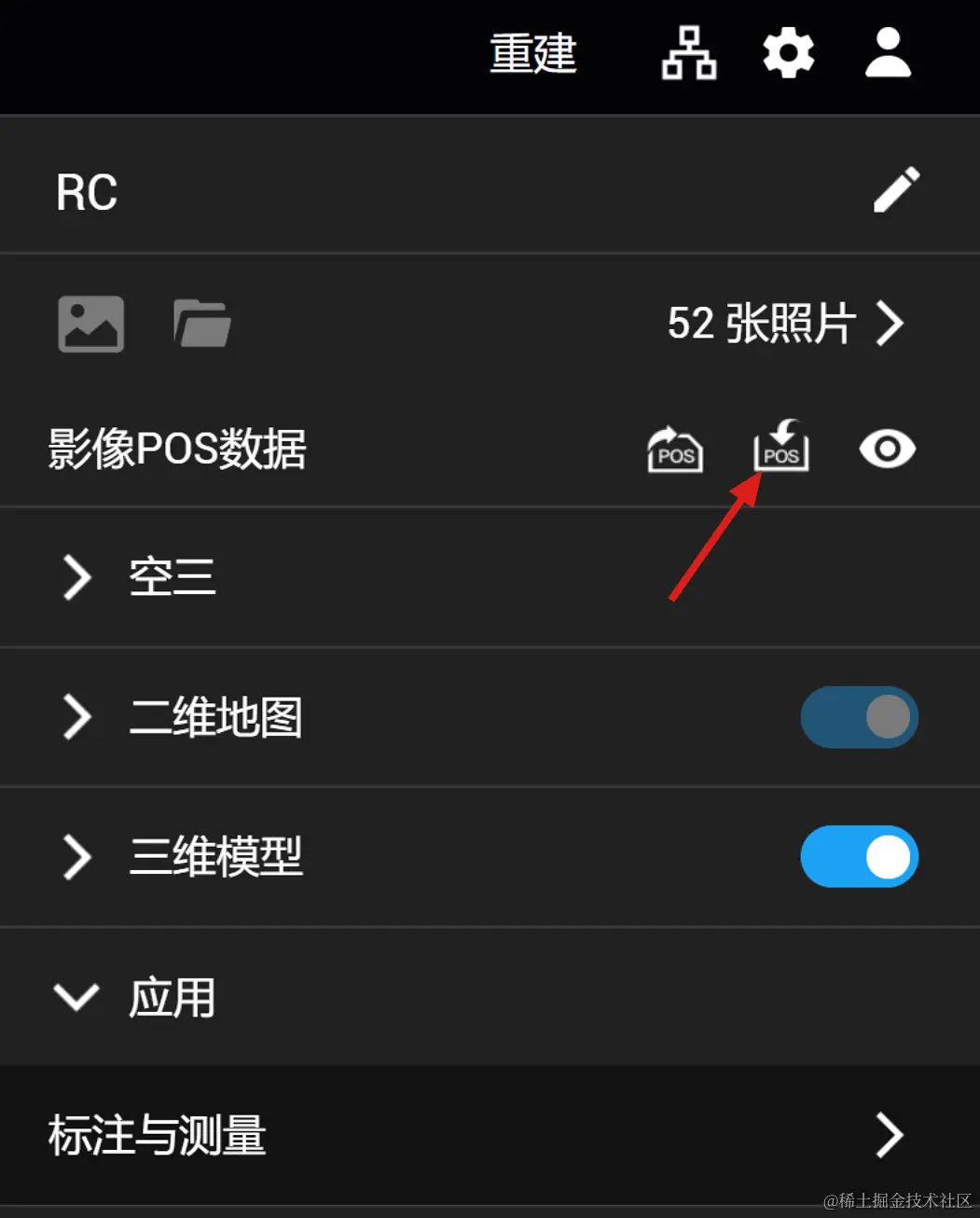Screen dimensions: 980x1218
Task: Open the network topology icon
Action: tap(689, 53)
